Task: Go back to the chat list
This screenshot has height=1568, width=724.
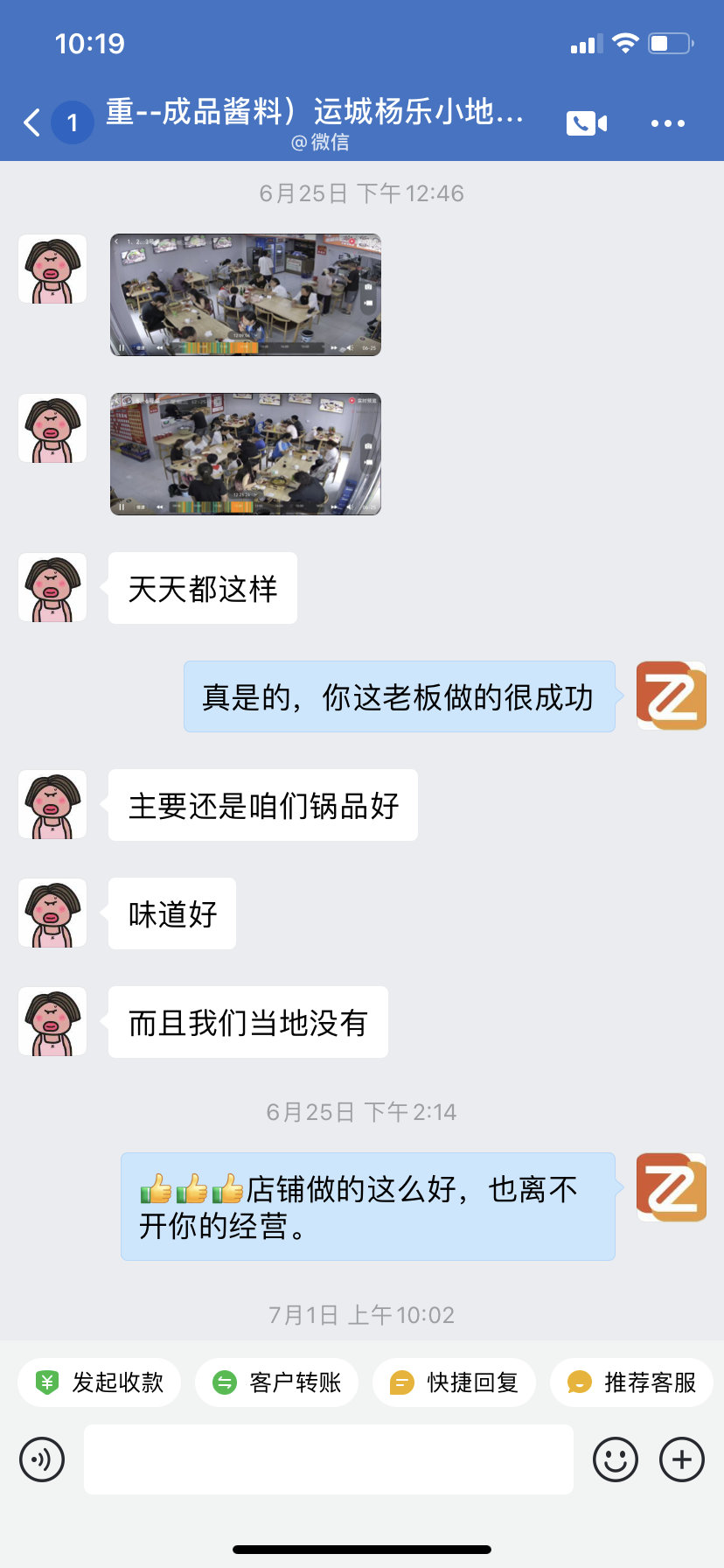Action: 32,122
